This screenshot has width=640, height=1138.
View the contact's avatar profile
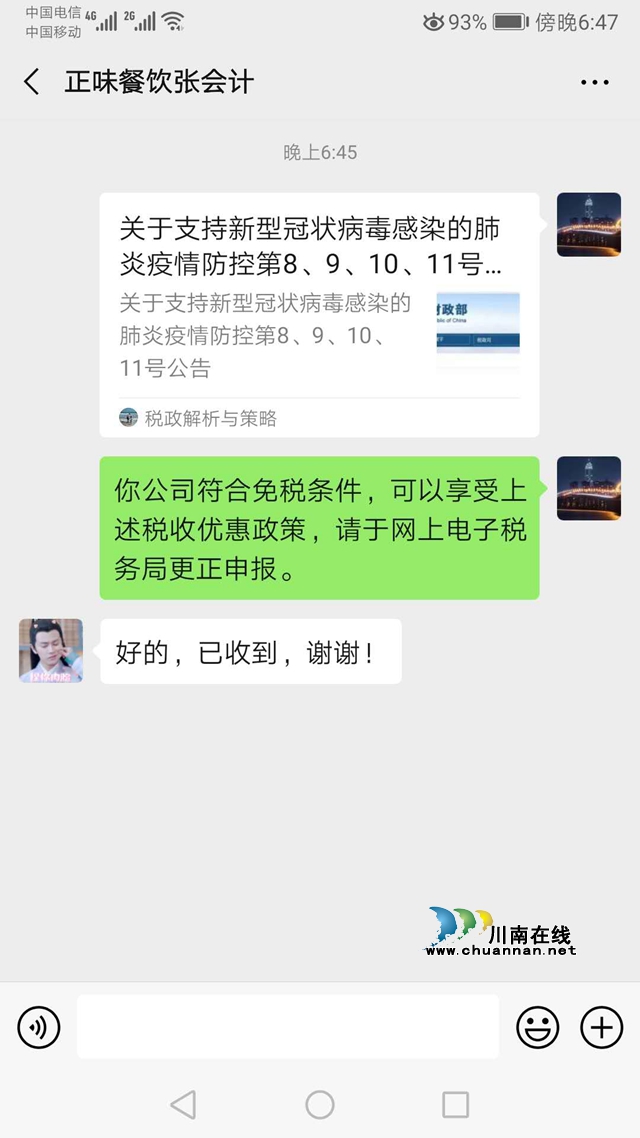pyautogui.click(x=51, y=651)
